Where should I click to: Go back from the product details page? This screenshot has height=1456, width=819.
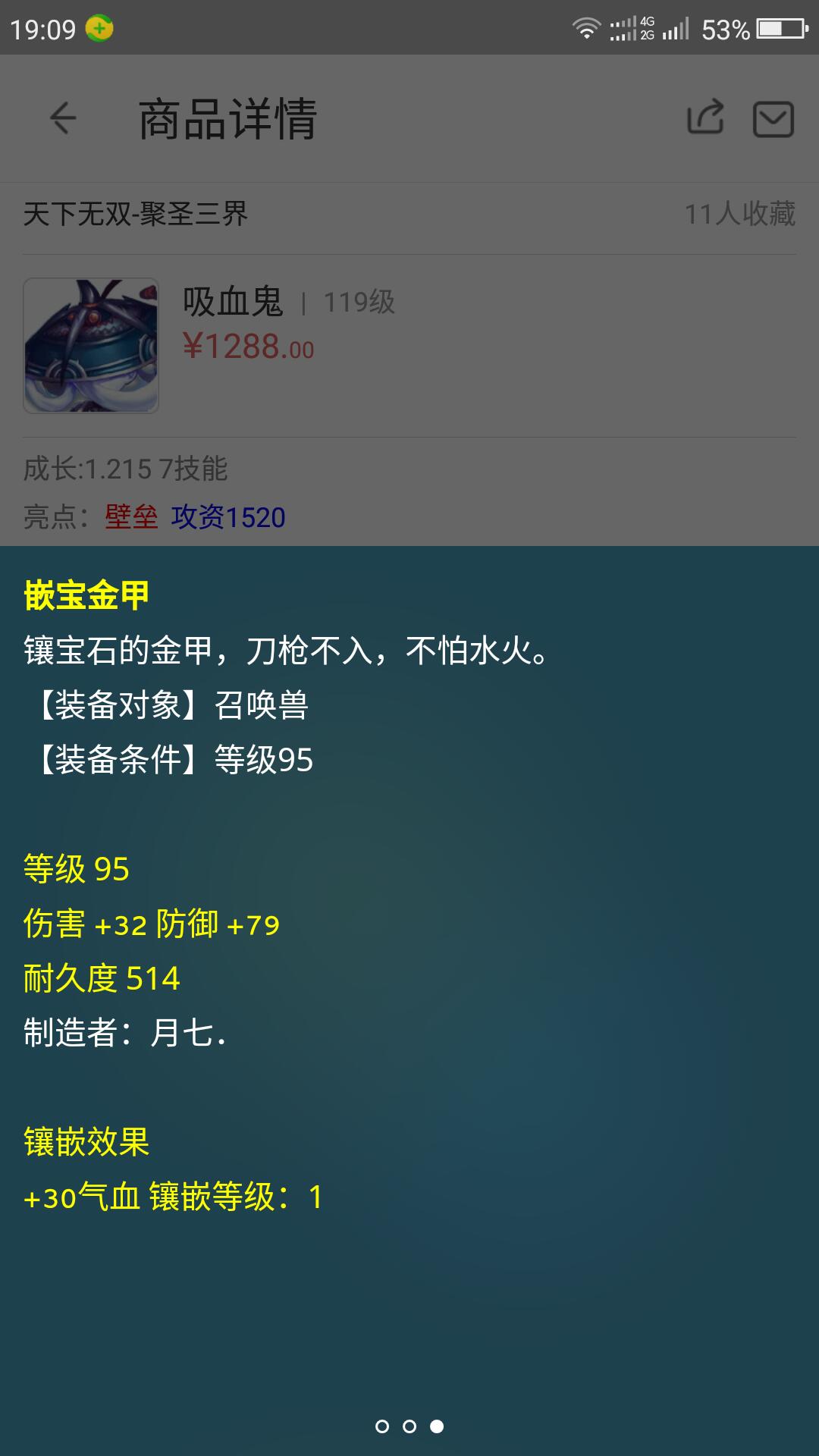[63, 118]
